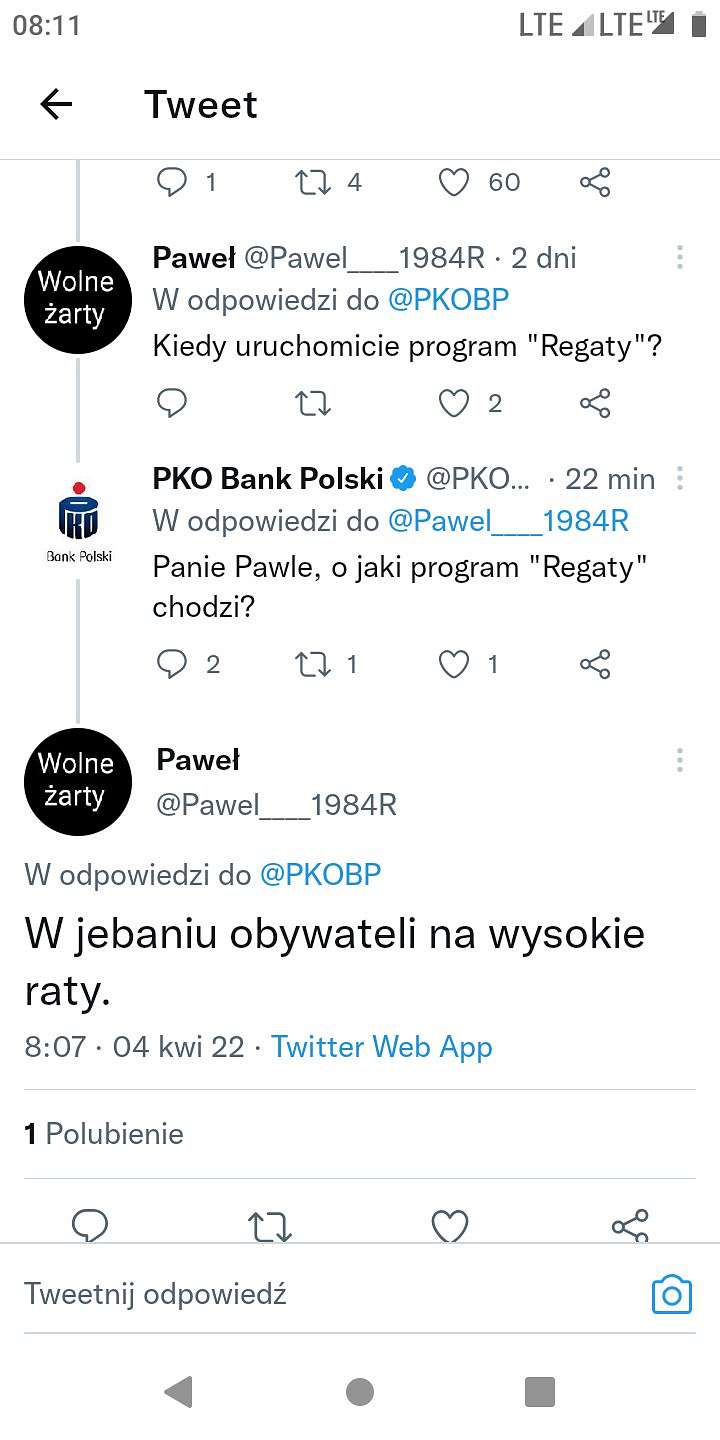Reply to PKO Bank Polski's tweet
Image resolution: width=720 pixels, height=1440 pixels.
(172, 664)
